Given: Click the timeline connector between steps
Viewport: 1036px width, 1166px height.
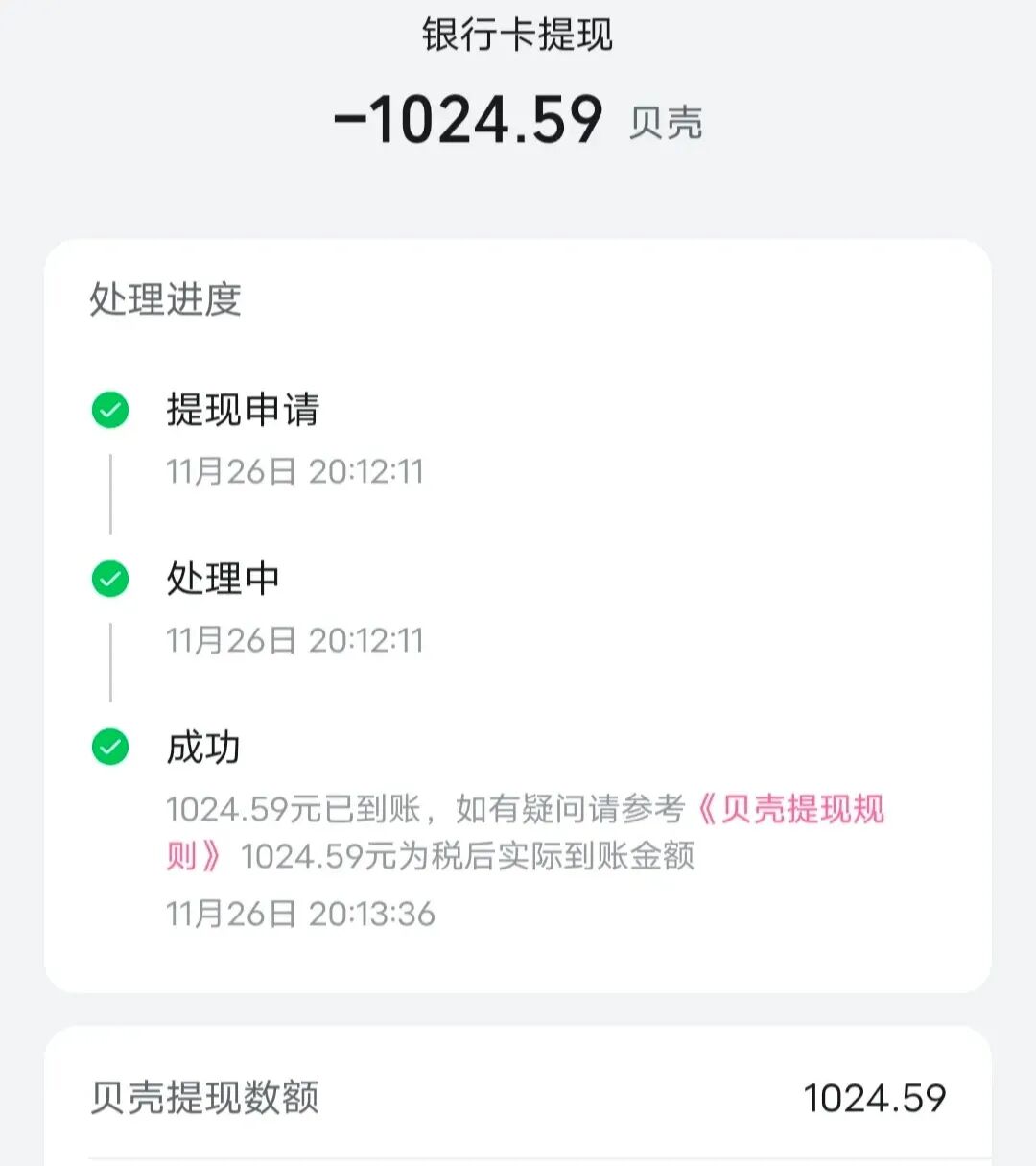Looking at the screenshot, I should point(110,492).
